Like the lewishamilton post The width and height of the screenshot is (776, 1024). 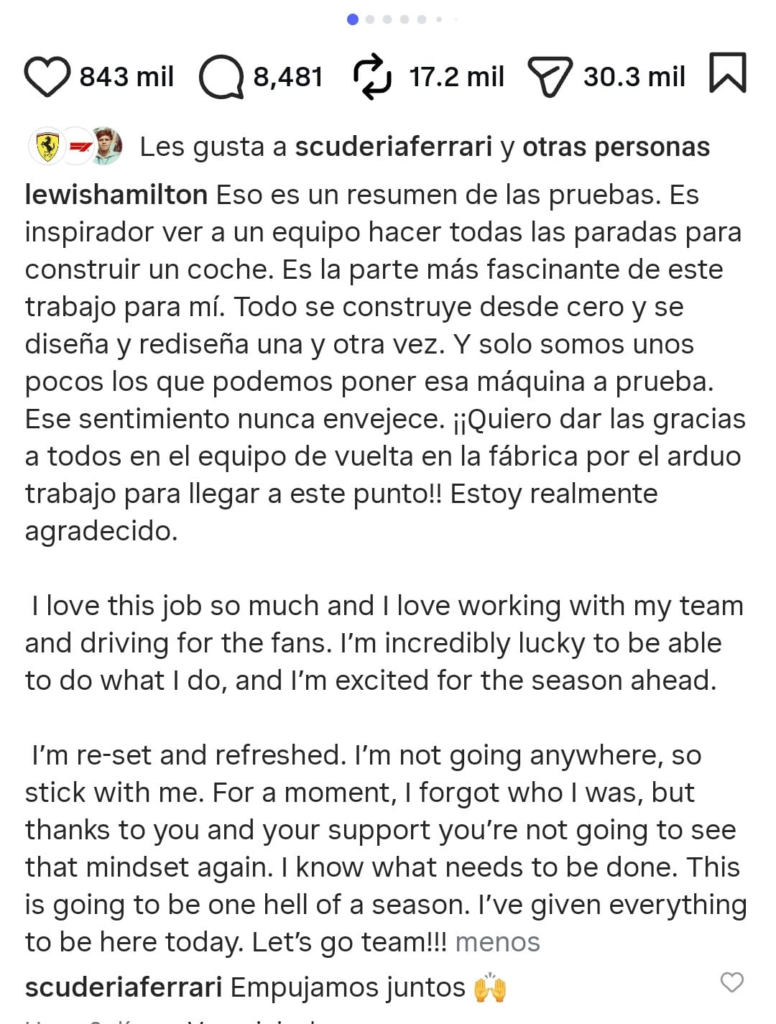pos(47,77)
